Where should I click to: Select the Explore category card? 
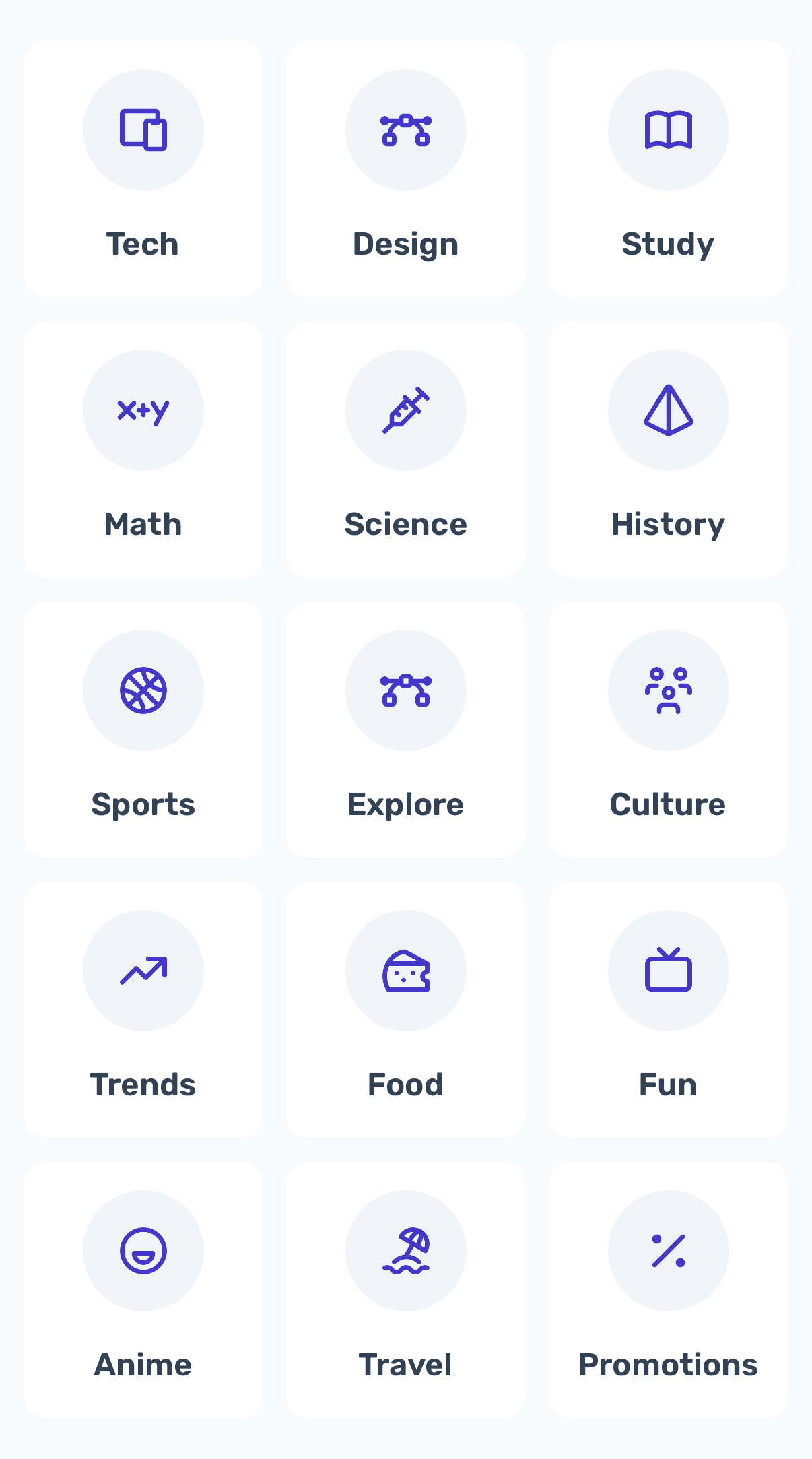tap(405, 729)
